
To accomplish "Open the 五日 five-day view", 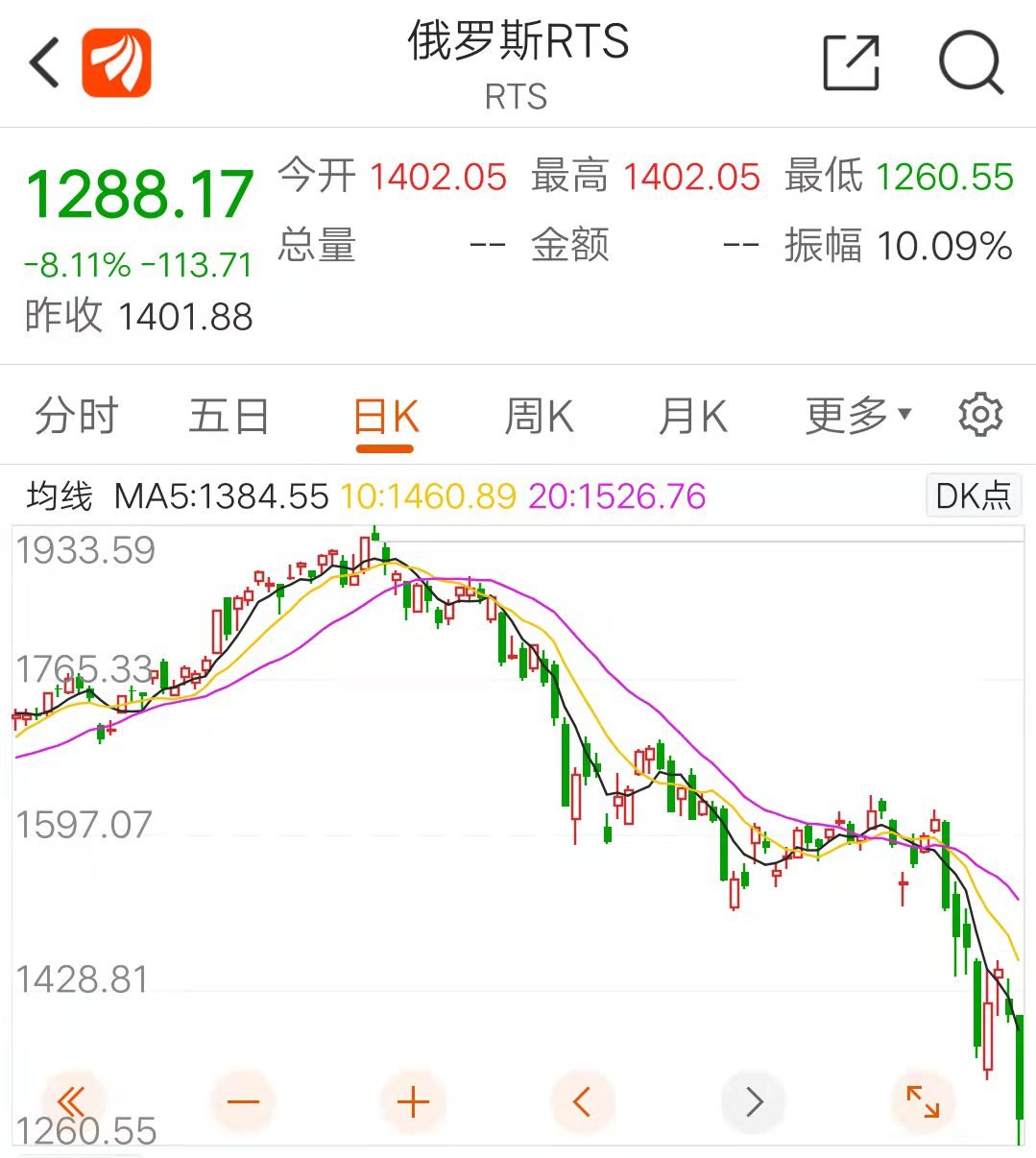I will pos(228,415).
